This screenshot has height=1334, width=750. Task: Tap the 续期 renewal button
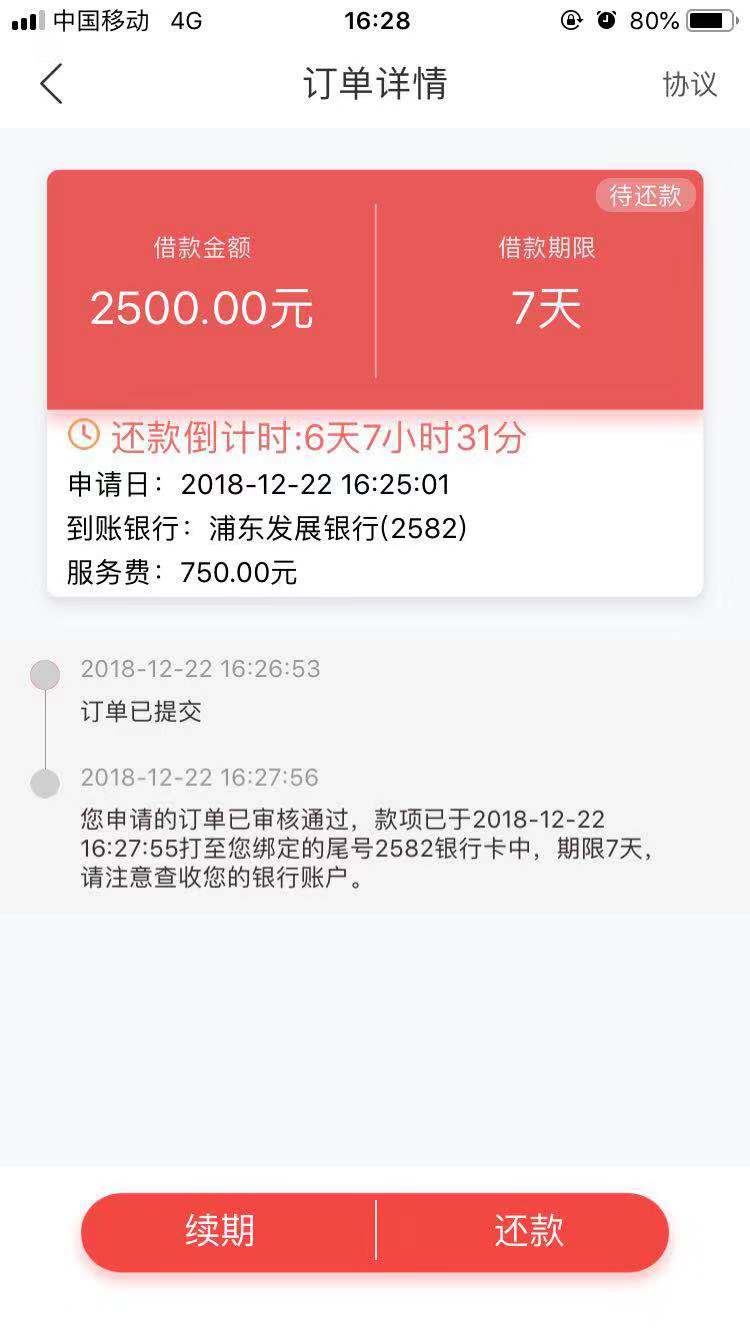[x=229, y=1231]
